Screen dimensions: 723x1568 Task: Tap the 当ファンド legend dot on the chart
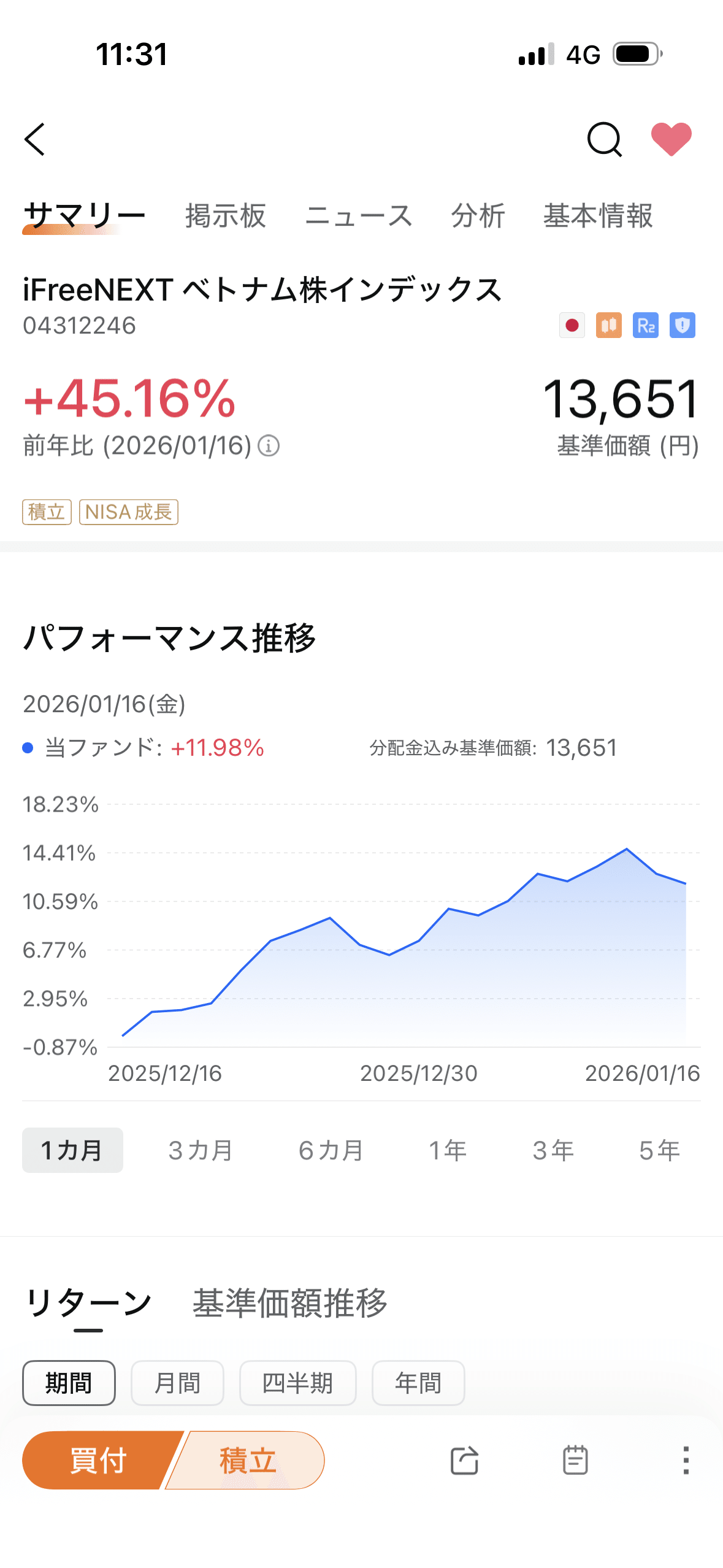tap(27, 748)
